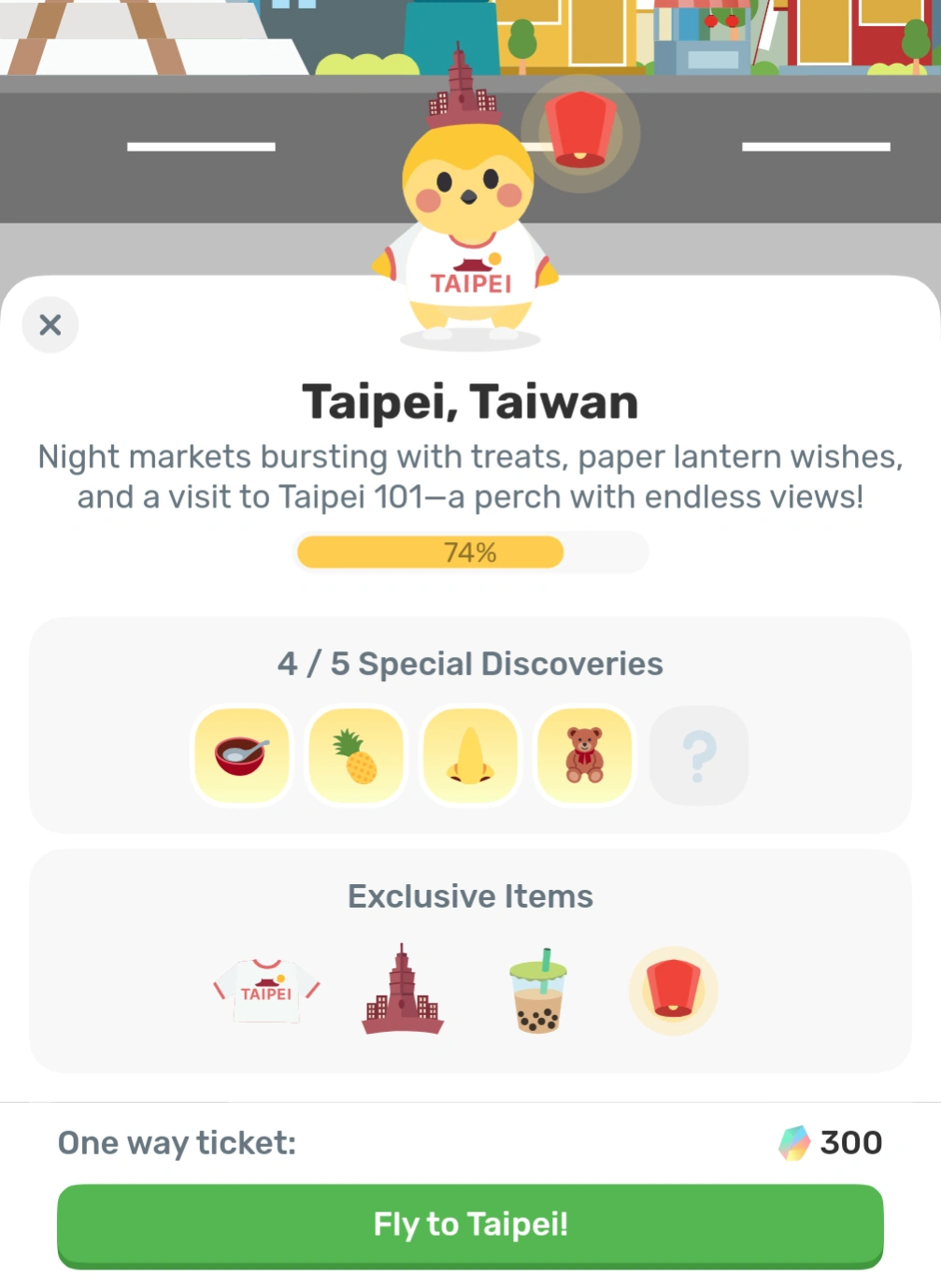The height and width of the screenshot is (1288, 941).
Task: View the bowl special discovery
Action: tap(242, 754)
